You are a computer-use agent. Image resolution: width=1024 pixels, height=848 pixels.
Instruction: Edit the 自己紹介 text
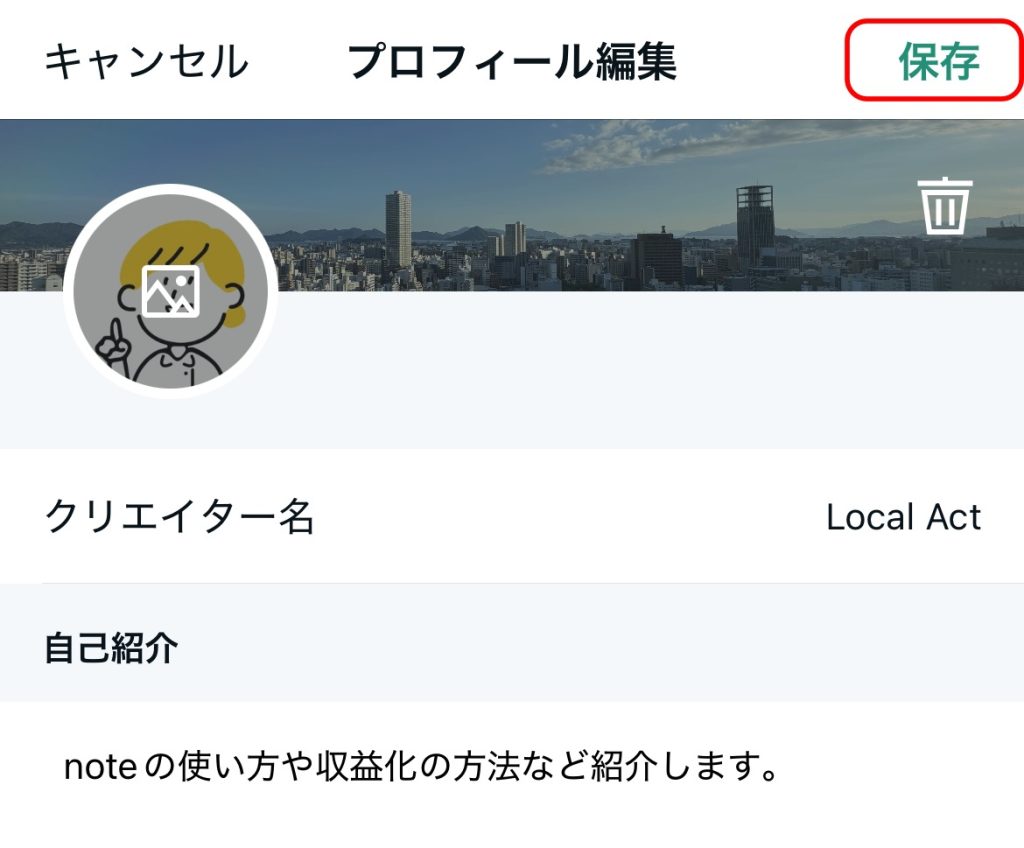click(420, 768)
